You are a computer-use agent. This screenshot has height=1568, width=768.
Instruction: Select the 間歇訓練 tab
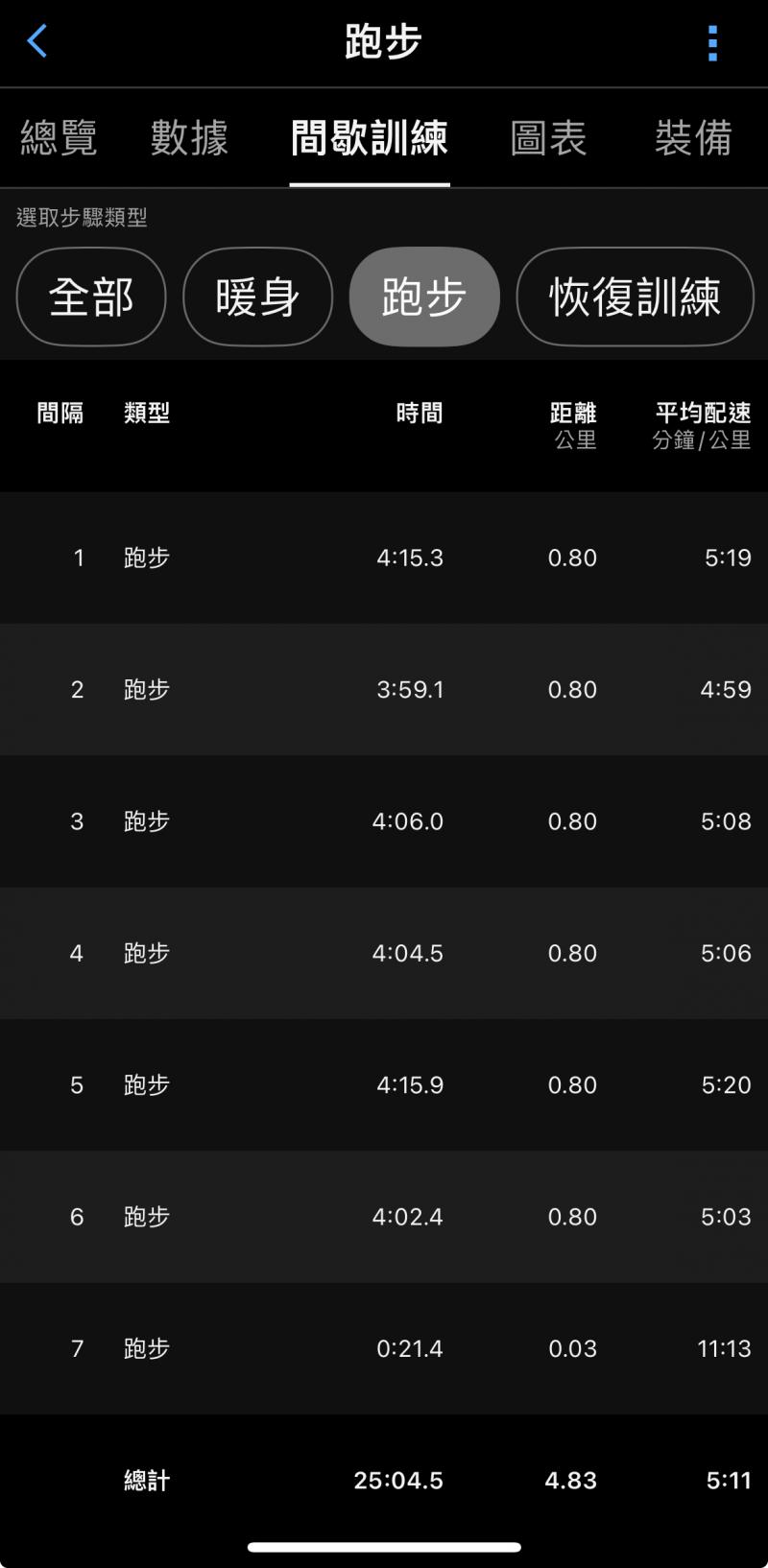(370, 138)
